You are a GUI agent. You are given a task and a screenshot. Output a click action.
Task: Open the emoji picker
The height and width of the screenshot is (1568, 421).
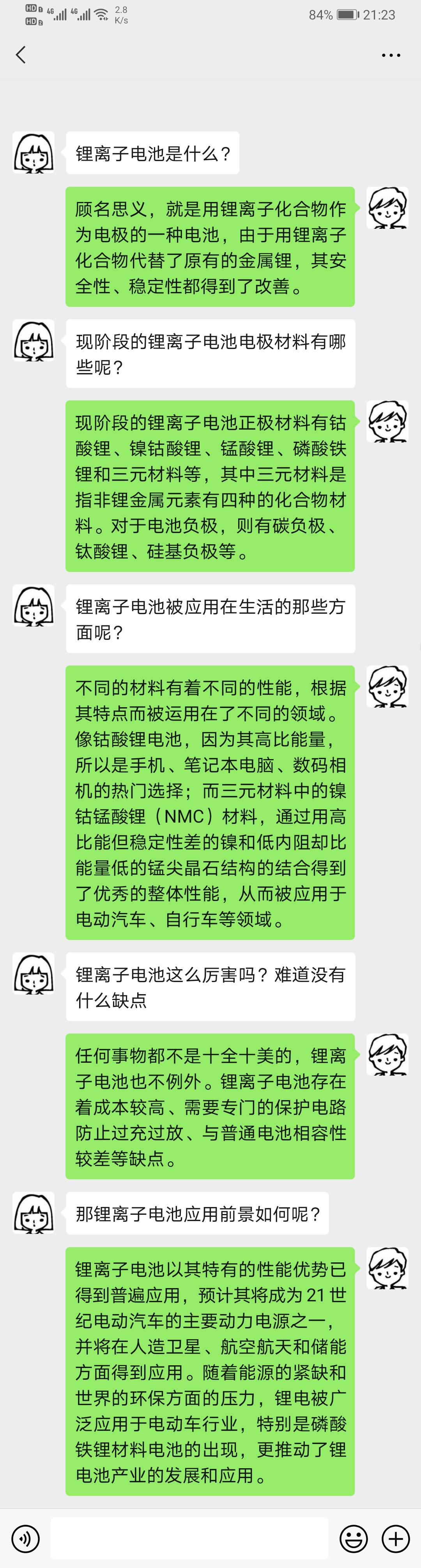[x=354, y=1539]
